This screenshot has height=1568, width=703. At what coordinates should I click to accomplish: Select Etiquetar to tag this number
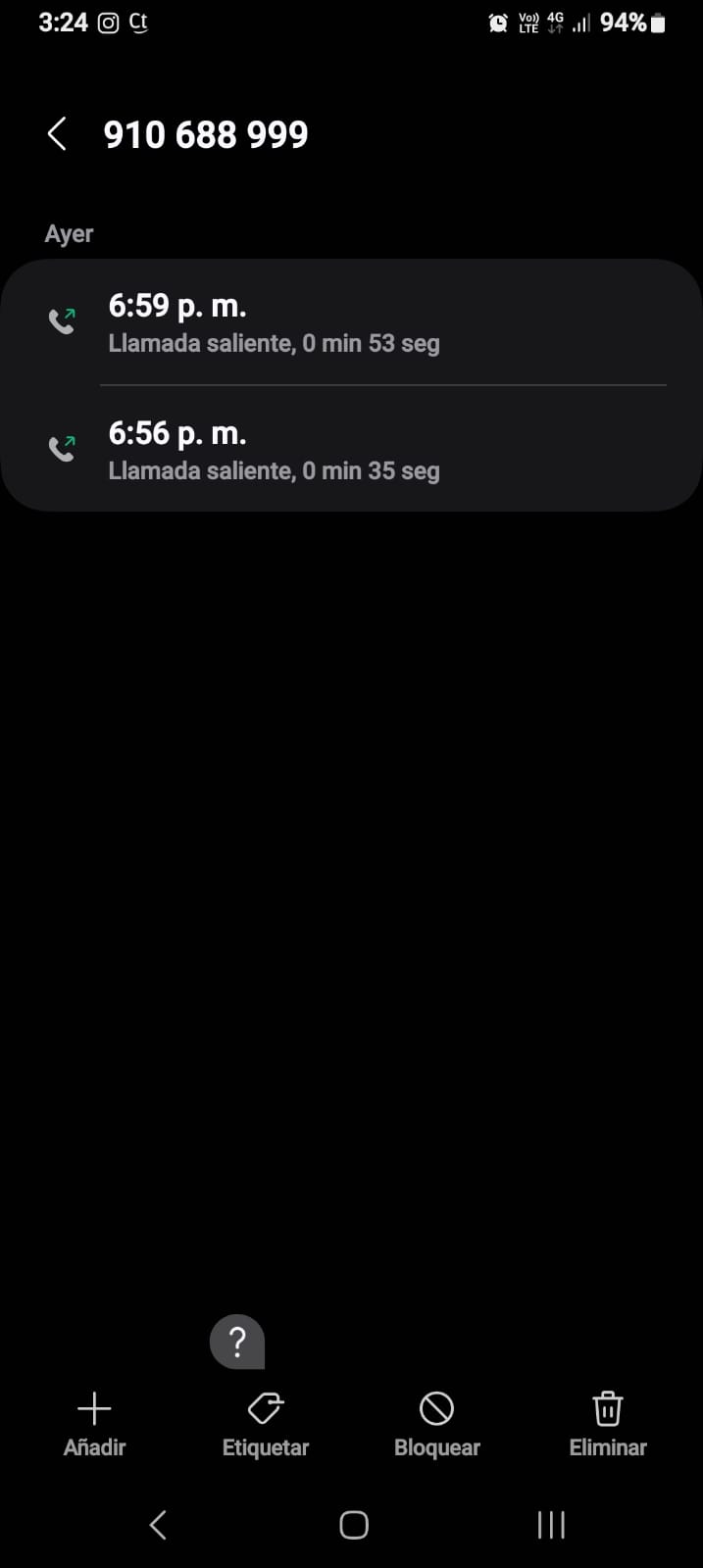click(x=266, y=1424)
